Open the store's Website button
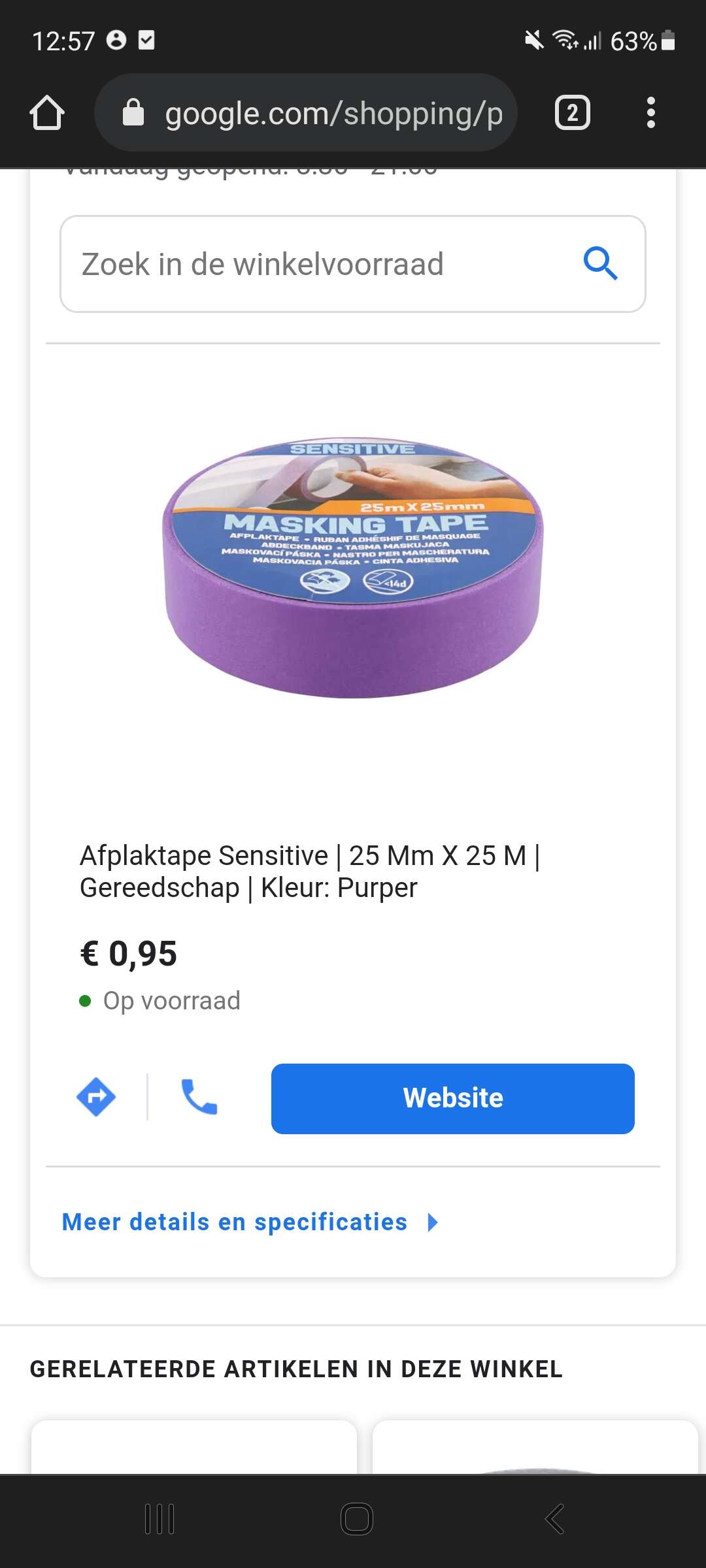706x1568 pixels. coord(452,1098)
